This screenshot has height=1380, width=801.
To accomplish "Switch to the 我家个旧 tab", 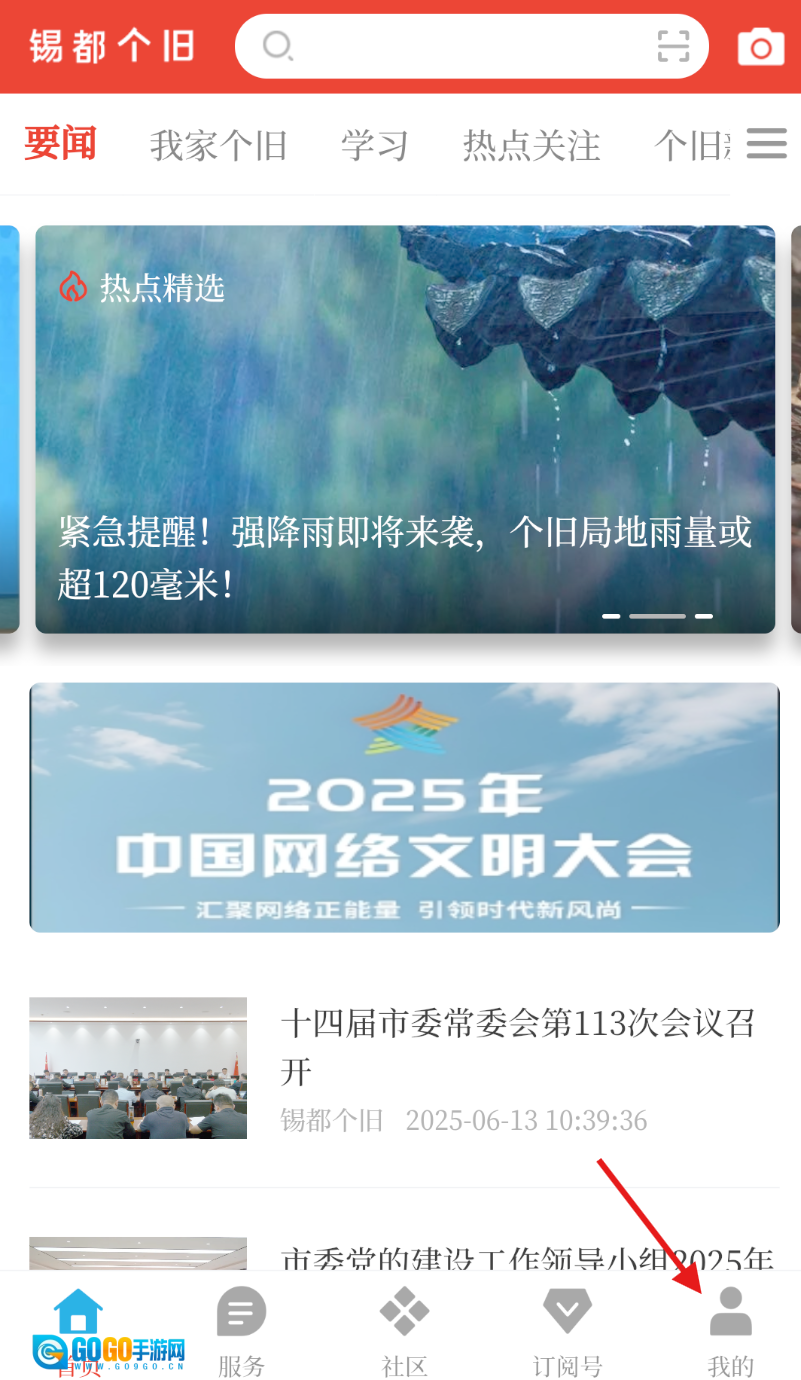I will (x=218, y=146).
